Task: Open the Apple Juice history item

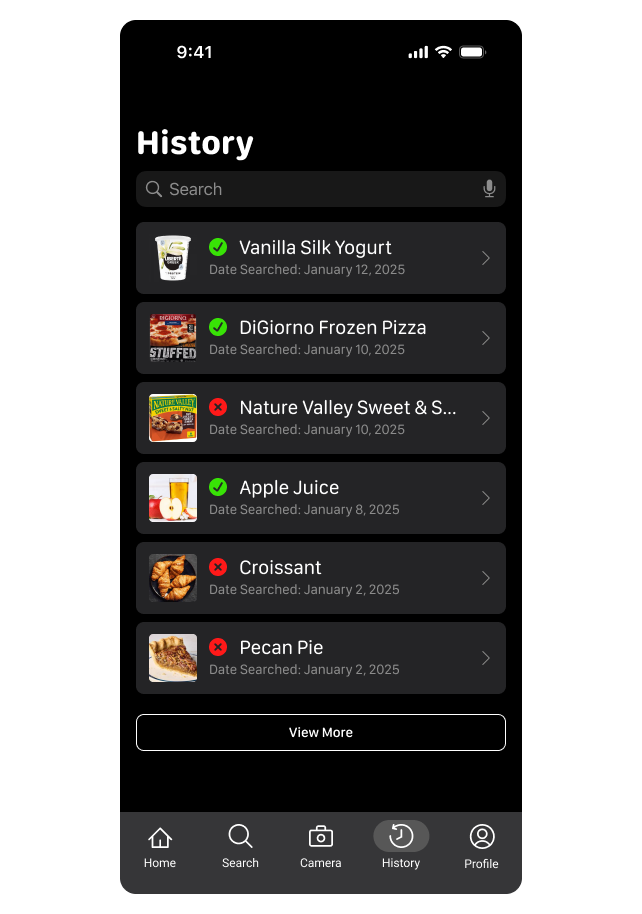Action: tap(320, 498)
